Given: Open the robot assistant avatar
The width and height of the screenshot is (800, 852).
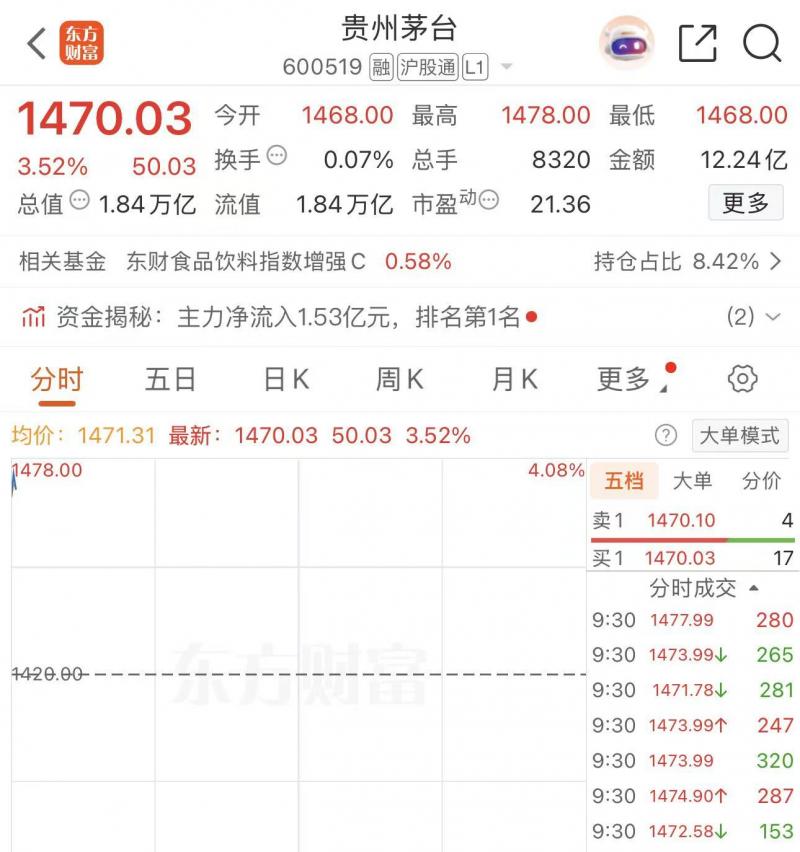Looking at the screenshot, I should pyautogui.click(x=626, y=43).
